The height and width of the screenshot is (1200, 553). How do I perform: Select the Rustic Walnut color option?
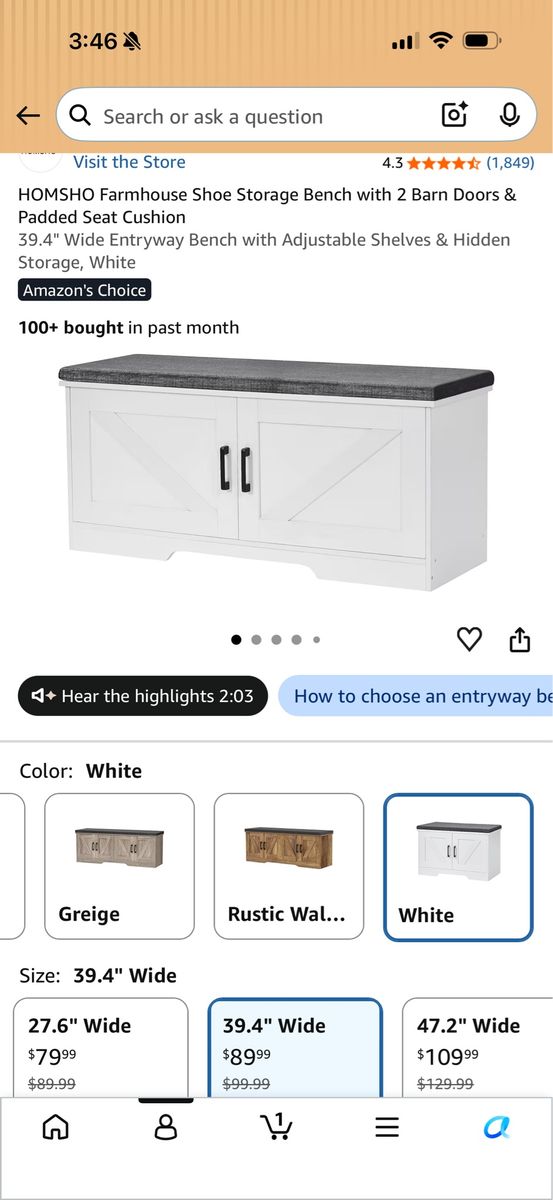coord(289,866)
